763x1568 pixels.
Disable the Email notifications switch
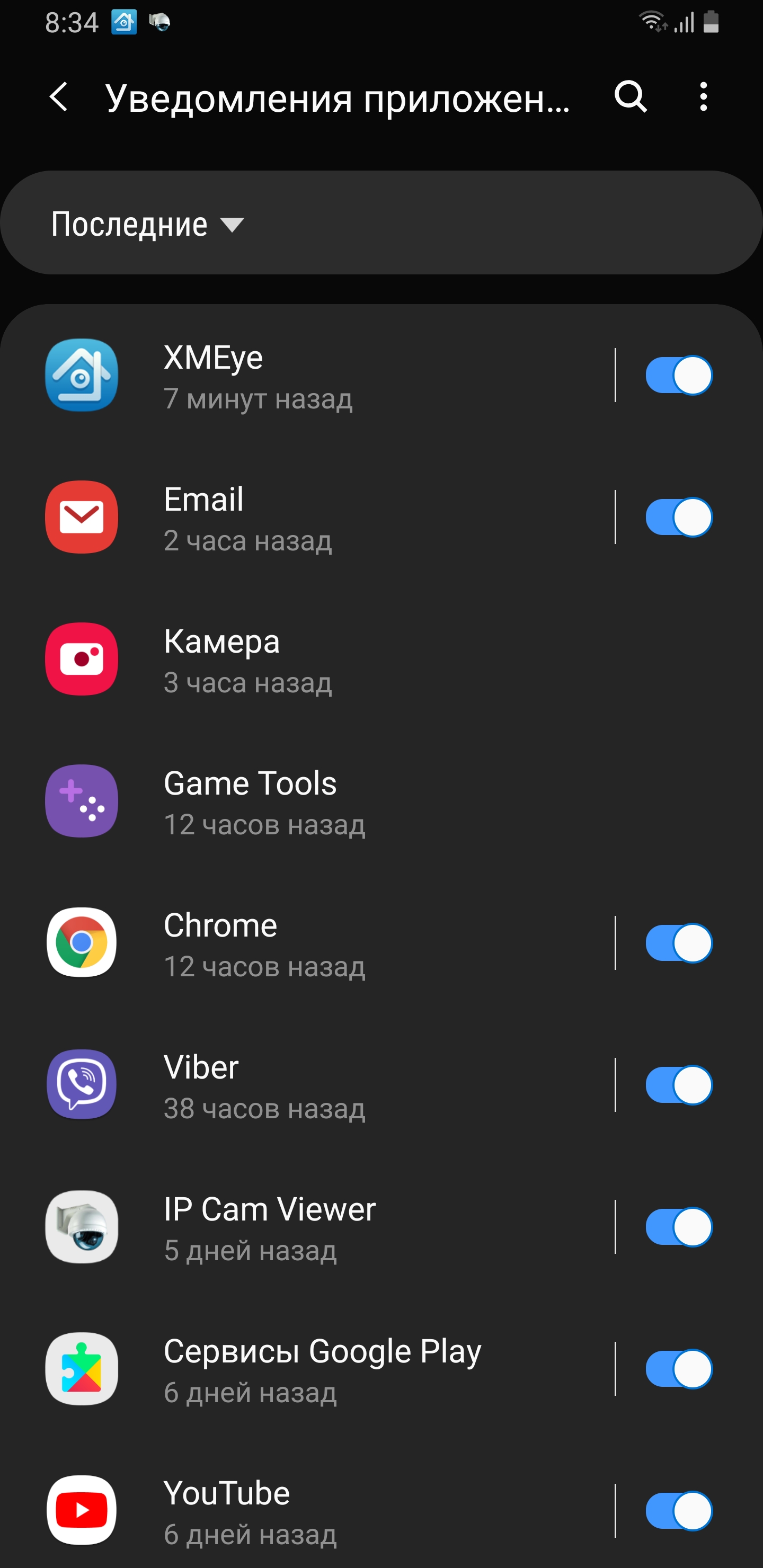pos(678,518)
